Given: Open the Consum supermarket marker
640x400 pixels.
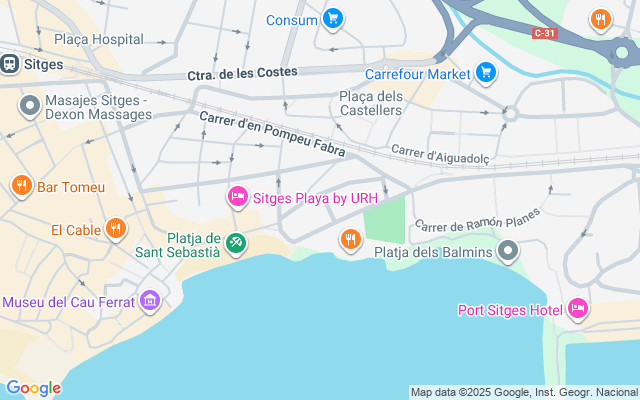Looking at the screenshot, I should tap(333, 19).
